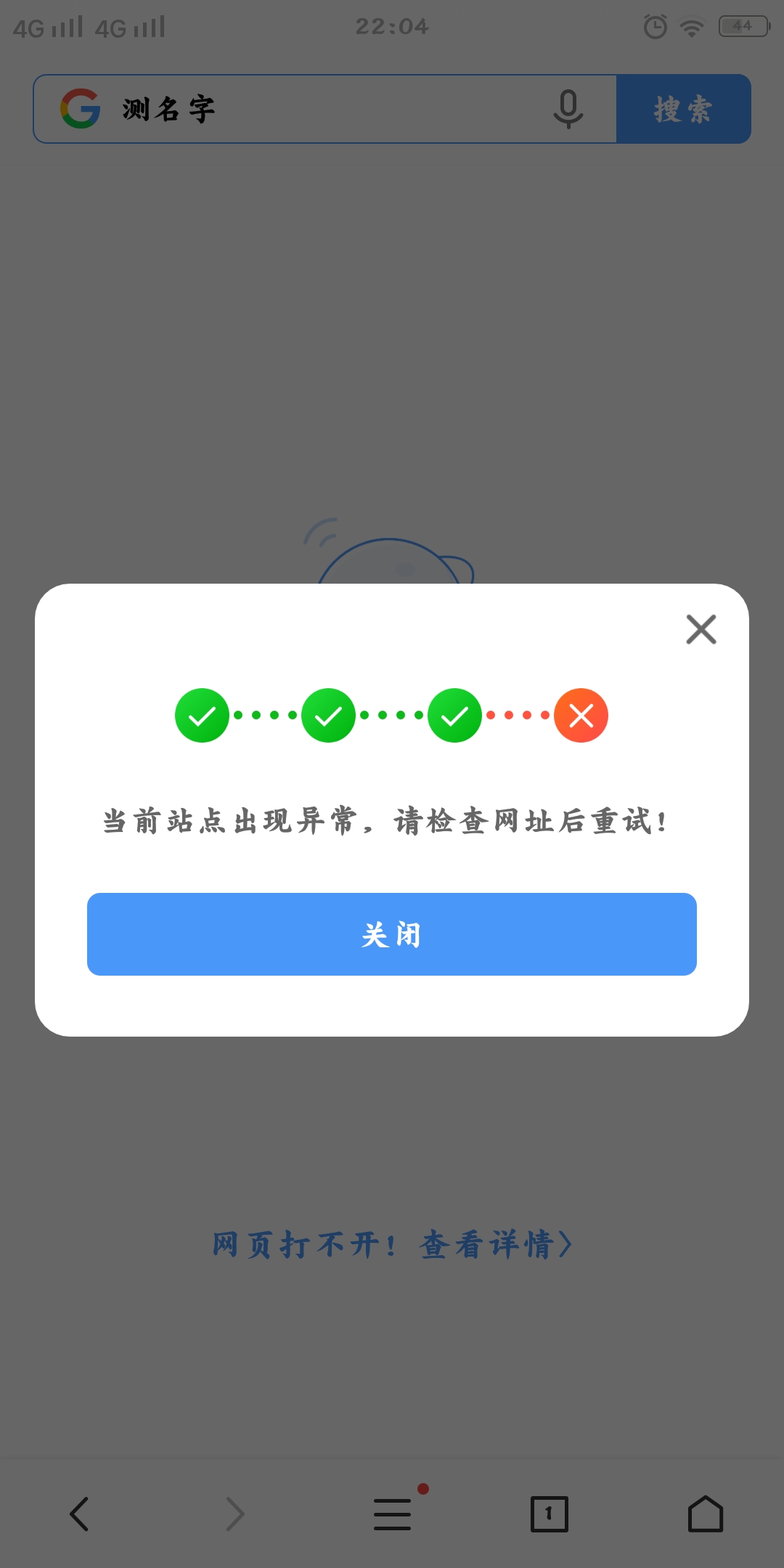Open the tab switcher showing 1
The width and height of the screenshot is (784, 1568).
549,1514
